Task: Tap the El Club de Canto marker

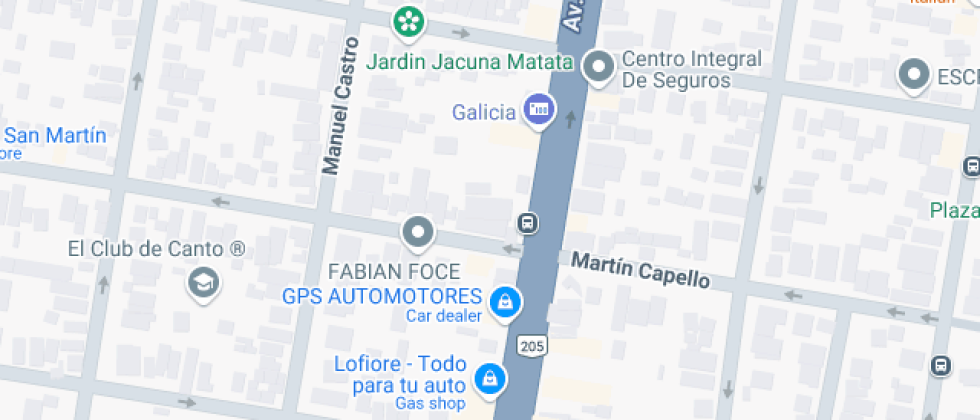Action: coord(204,282)
